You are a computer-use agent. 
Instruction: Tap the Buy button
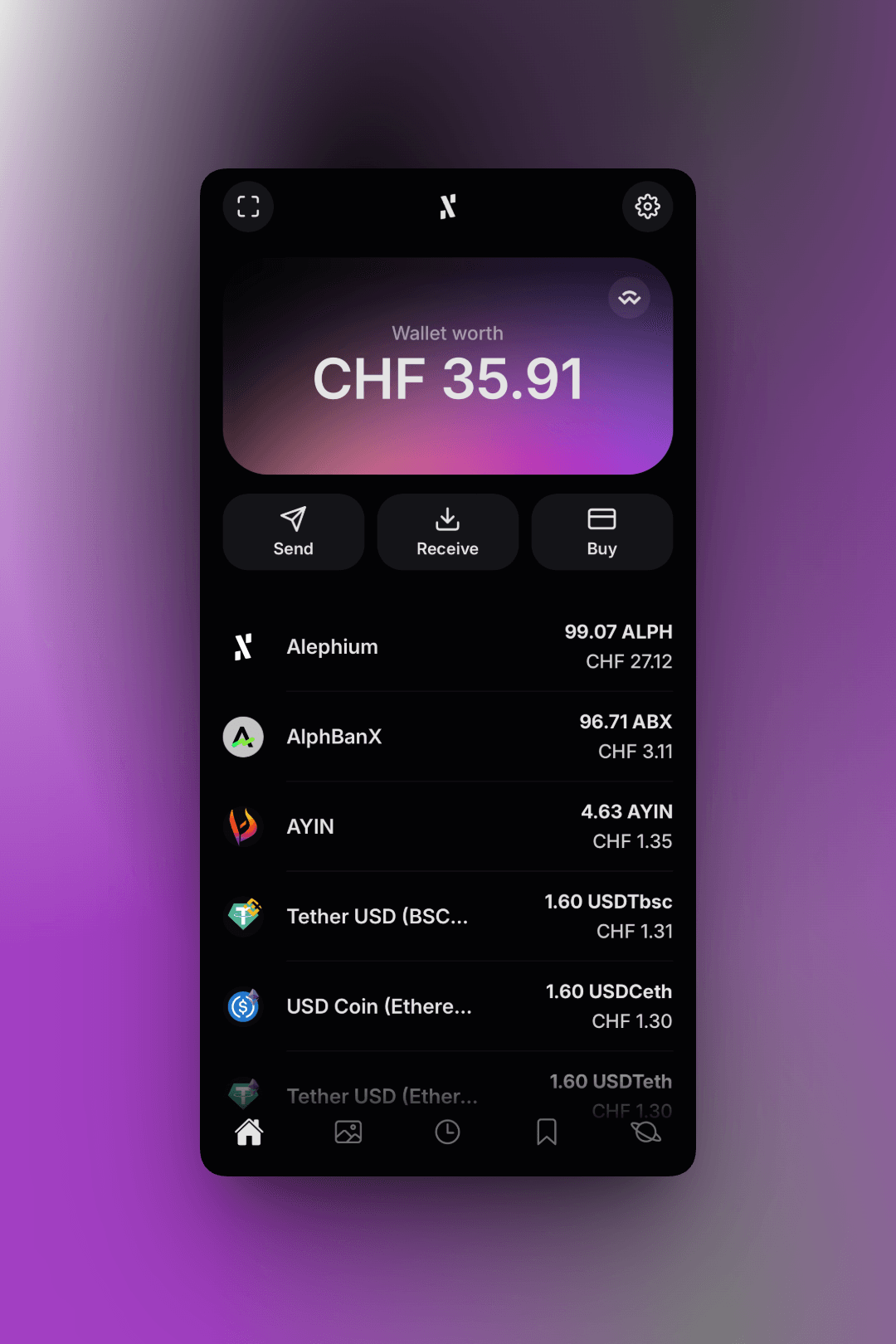coord(601,532)
